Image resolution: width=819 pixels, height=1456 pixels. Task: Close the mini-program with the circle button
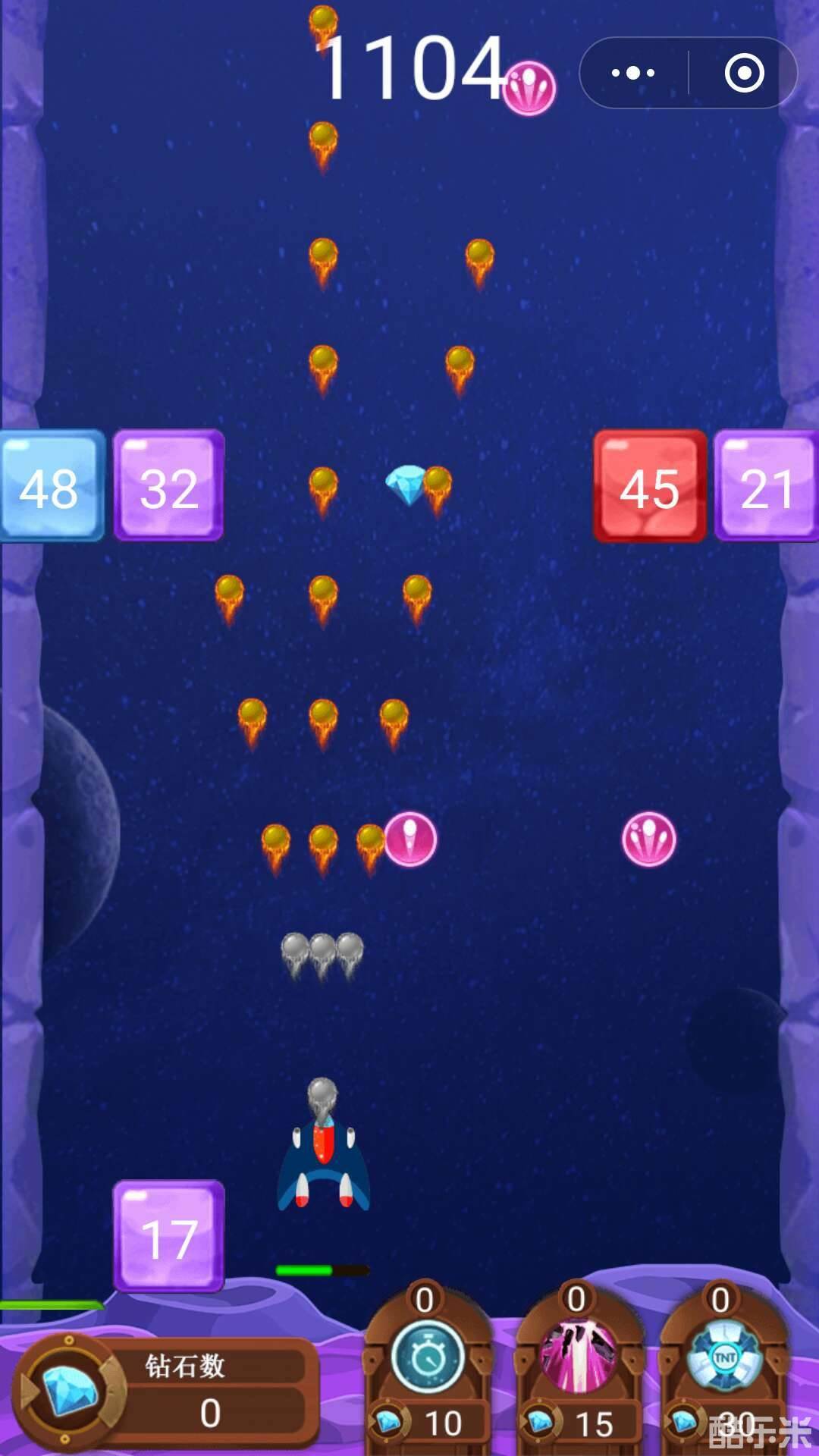point(744,74)
